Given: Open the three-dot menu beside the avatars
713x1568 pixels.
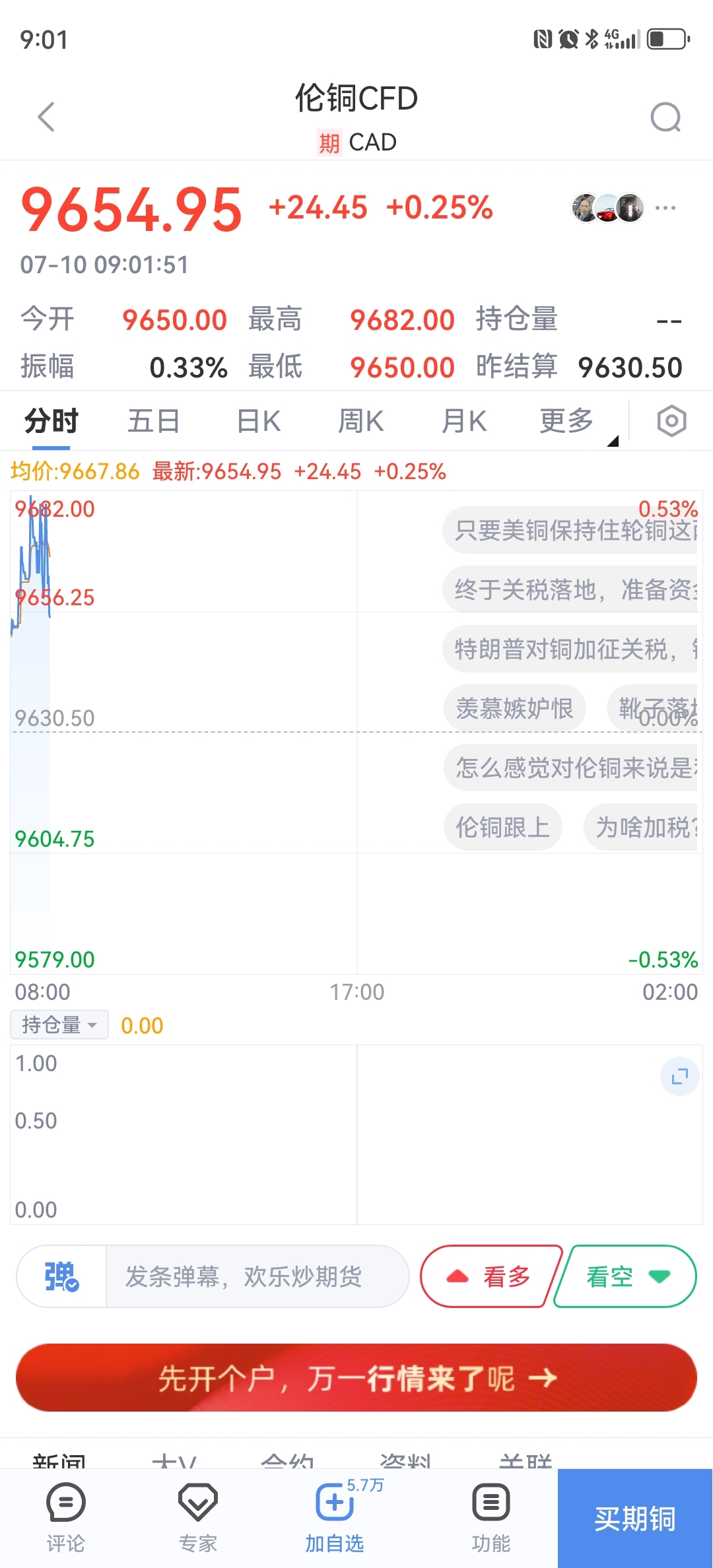Looking at the screenshot, I should 665,208.
